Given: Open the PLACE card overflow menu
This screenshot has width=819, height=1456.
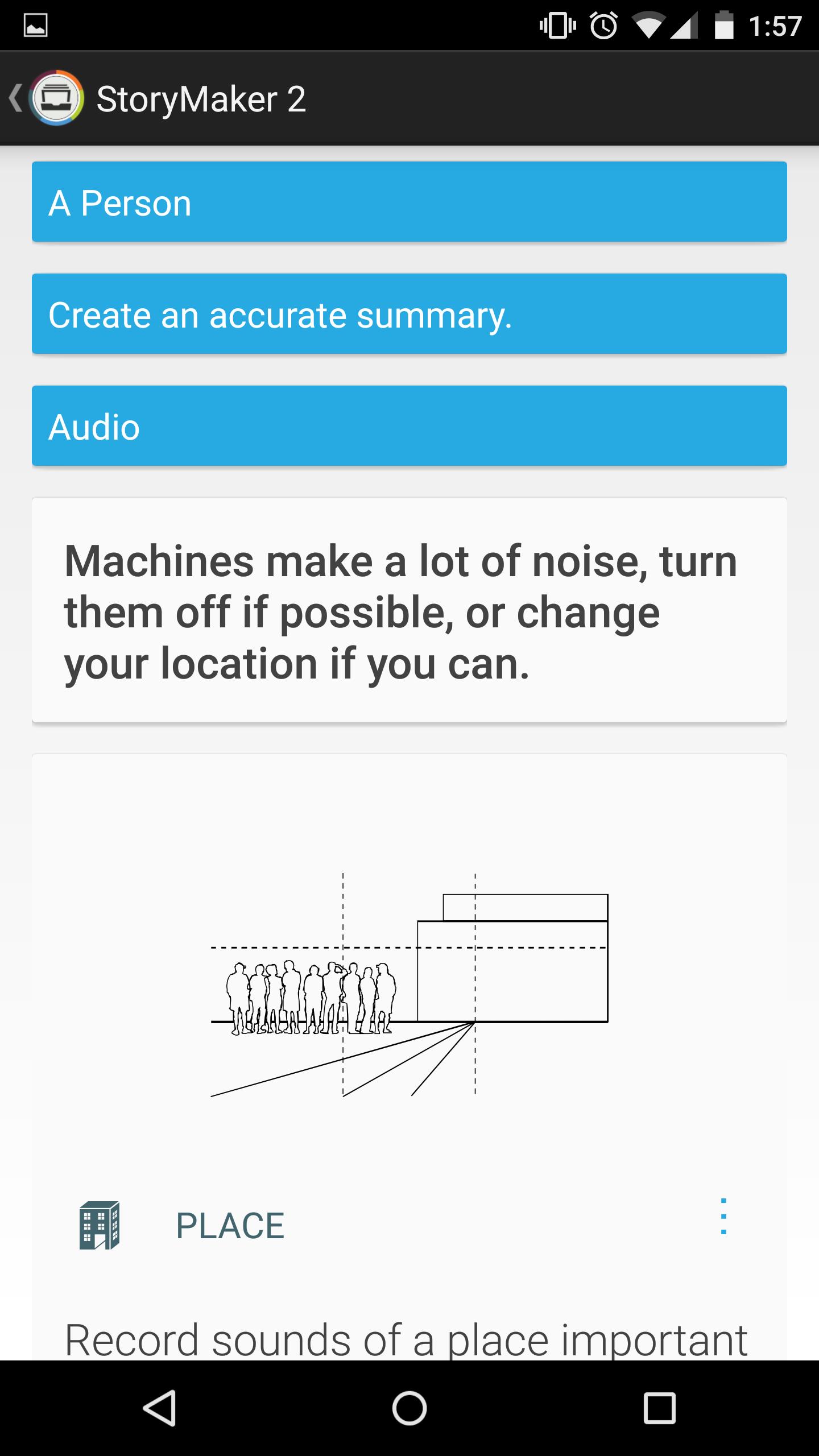Looking at the screenshot, I should [x=723, y=1217].
